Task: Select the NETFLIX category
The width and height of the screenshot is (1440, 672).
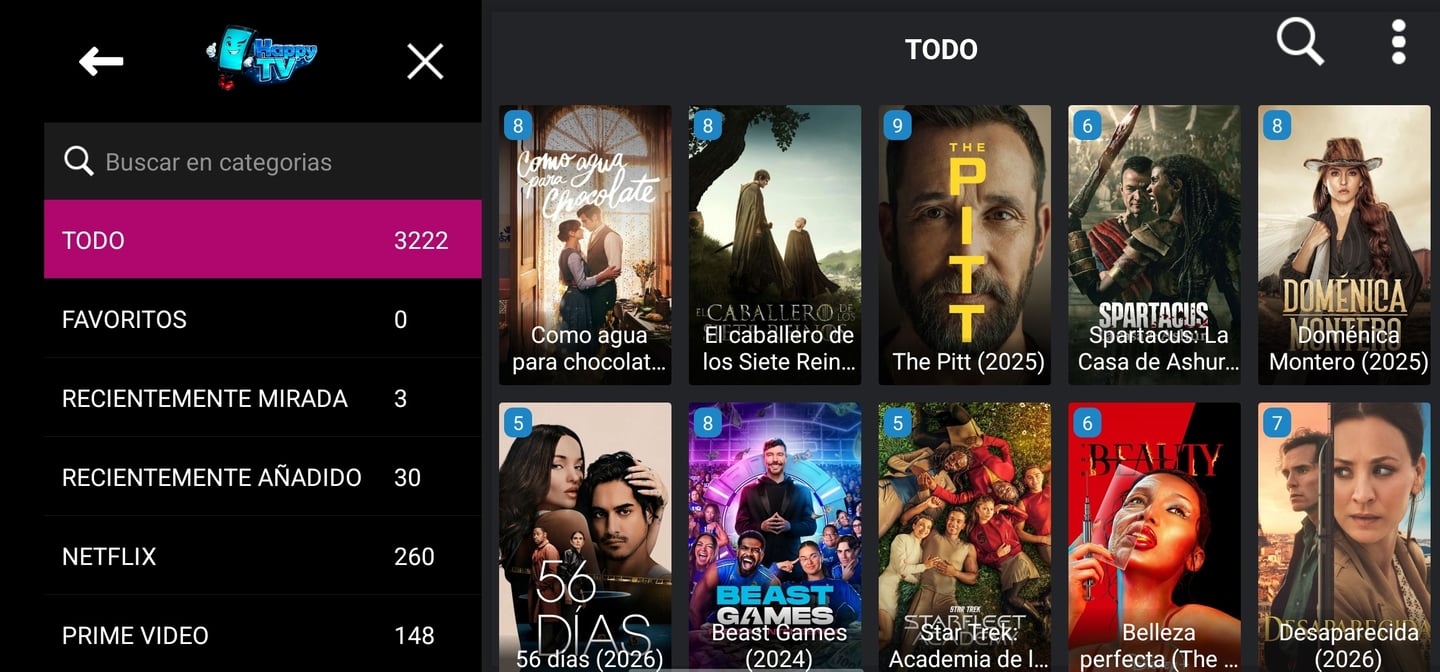Action: point(262,557)
